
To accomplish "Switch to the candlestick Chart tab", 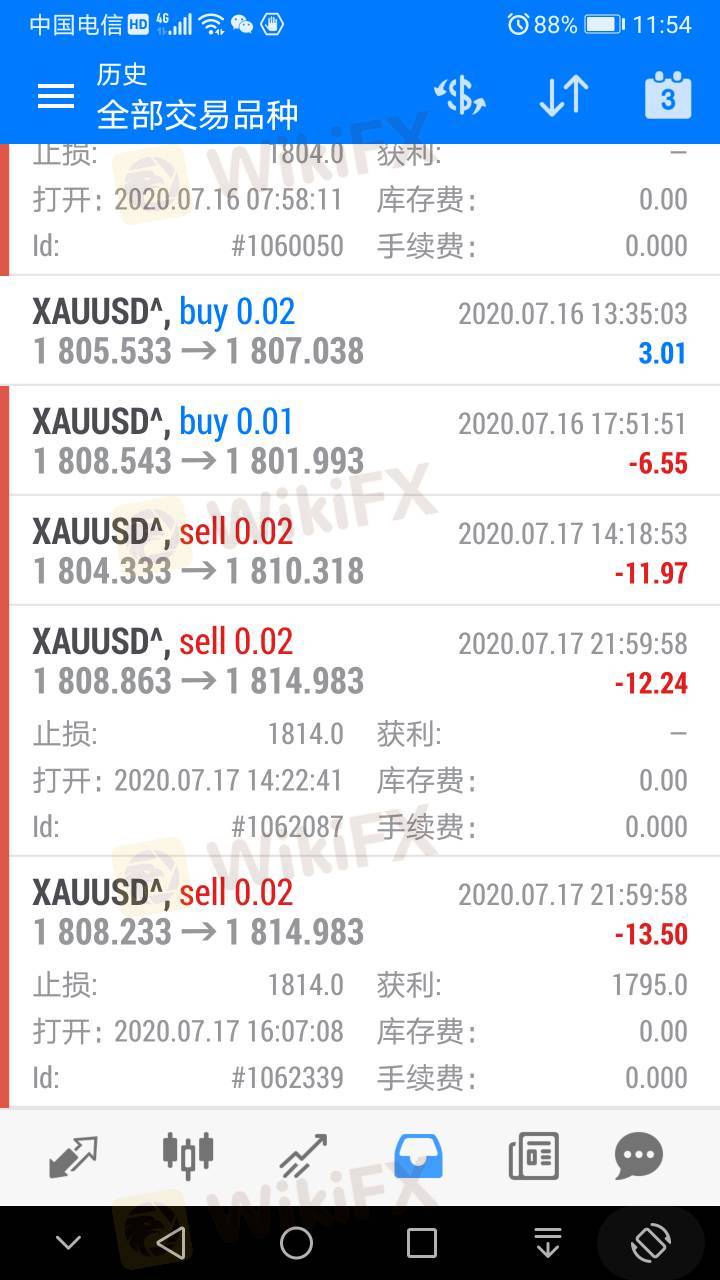I will (188, 1155).
